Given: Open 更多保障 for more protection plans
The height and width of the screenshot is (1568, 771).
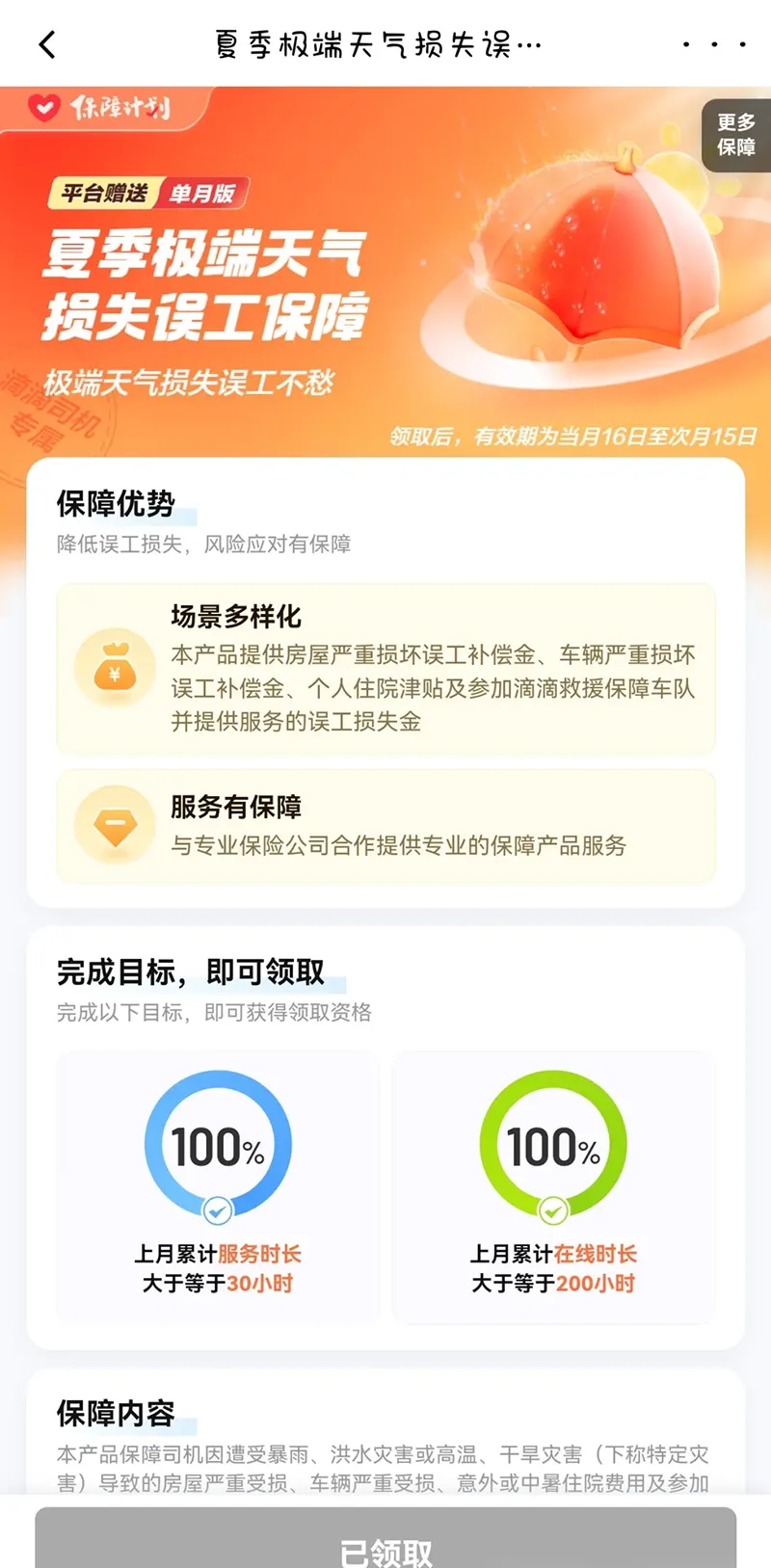Looking at the screenshot, I should [736, 135].
